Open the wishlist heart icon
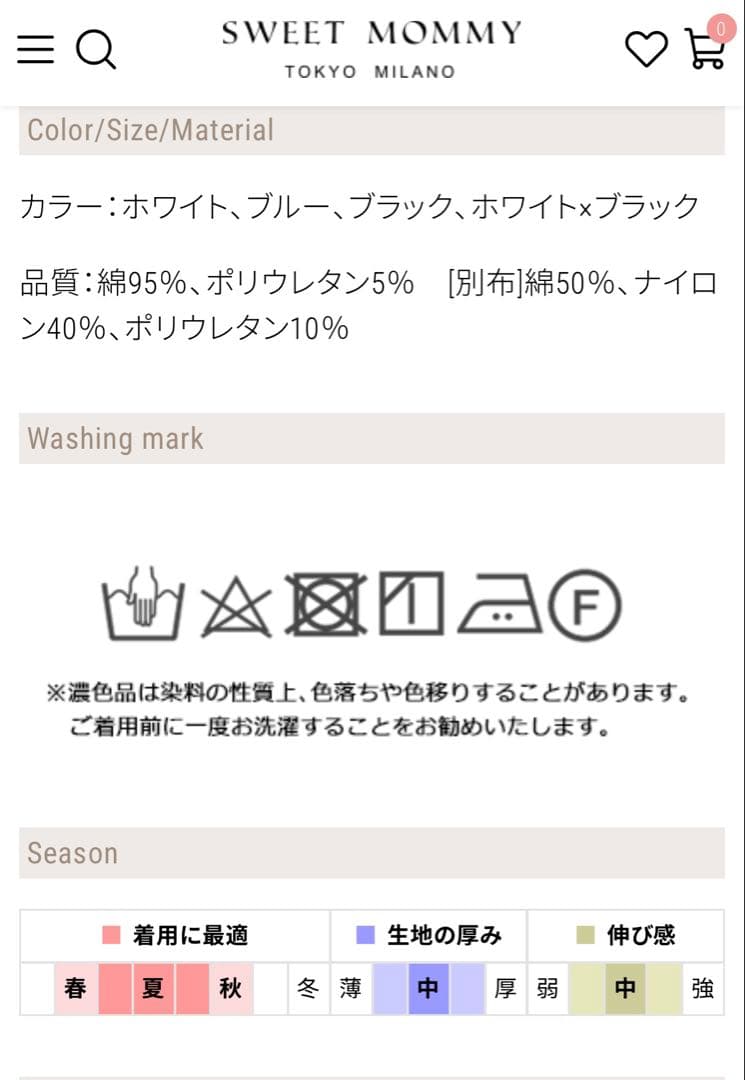Viewport: 745px width, 1080px height. [646, 50]
